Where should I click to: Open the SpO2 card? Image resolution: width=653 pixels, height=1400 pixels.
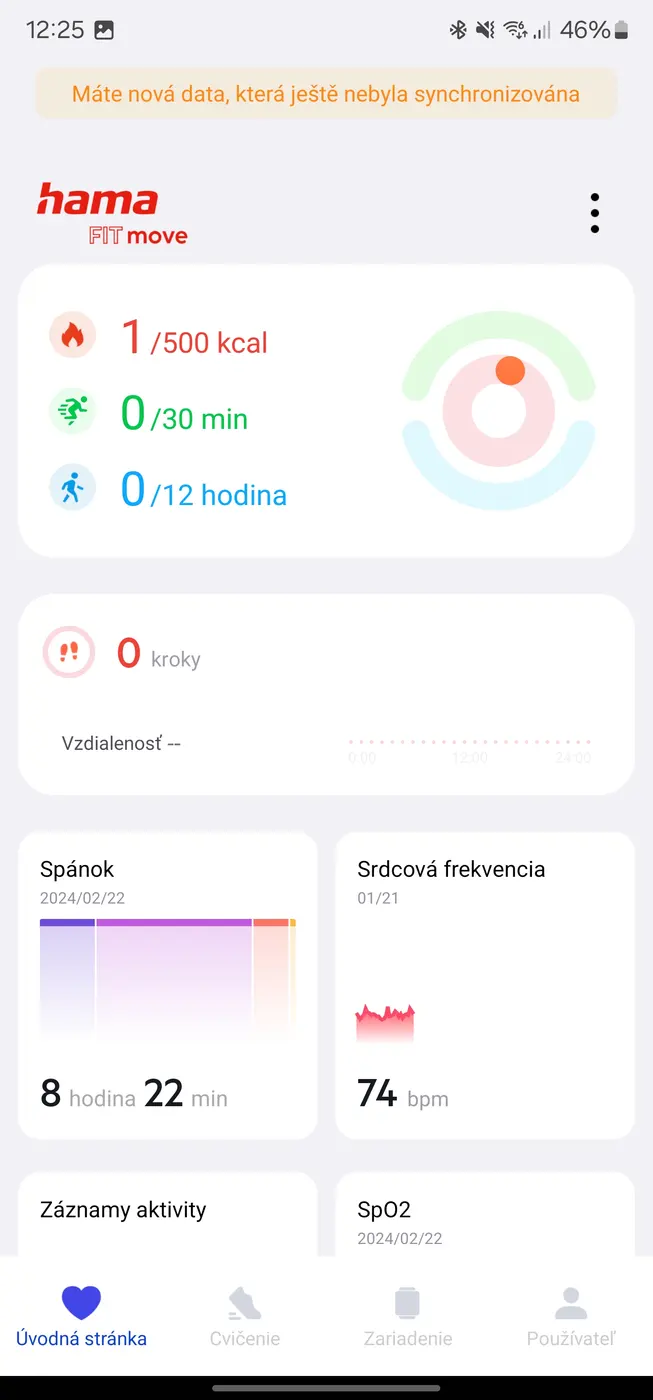(485, 1215)
